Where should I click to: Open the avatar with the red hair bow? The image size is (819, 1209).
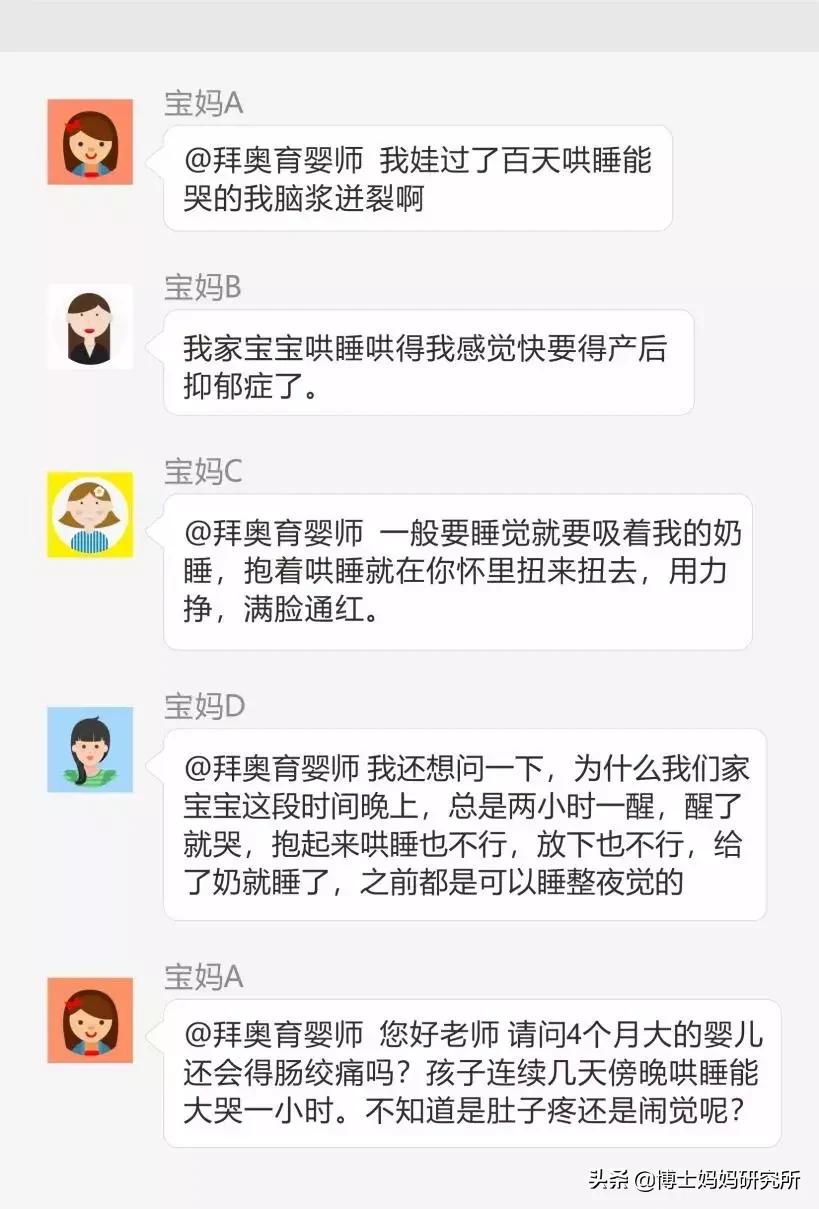tap(90, 143)
